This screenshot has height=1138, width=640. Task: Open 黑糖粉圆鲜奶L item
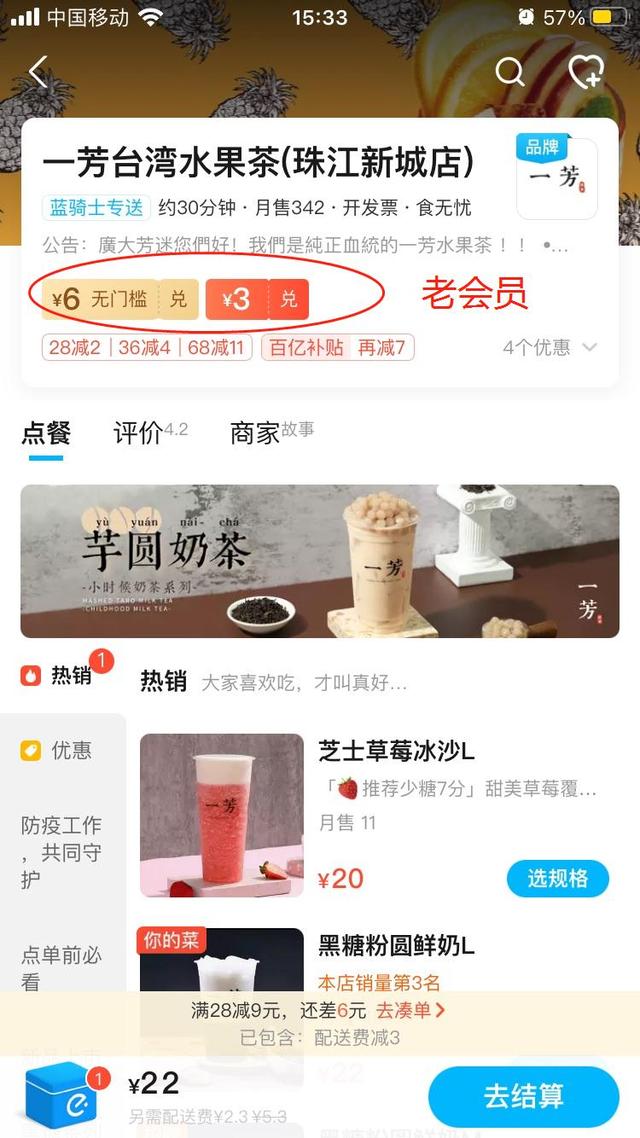coord(396,945)
